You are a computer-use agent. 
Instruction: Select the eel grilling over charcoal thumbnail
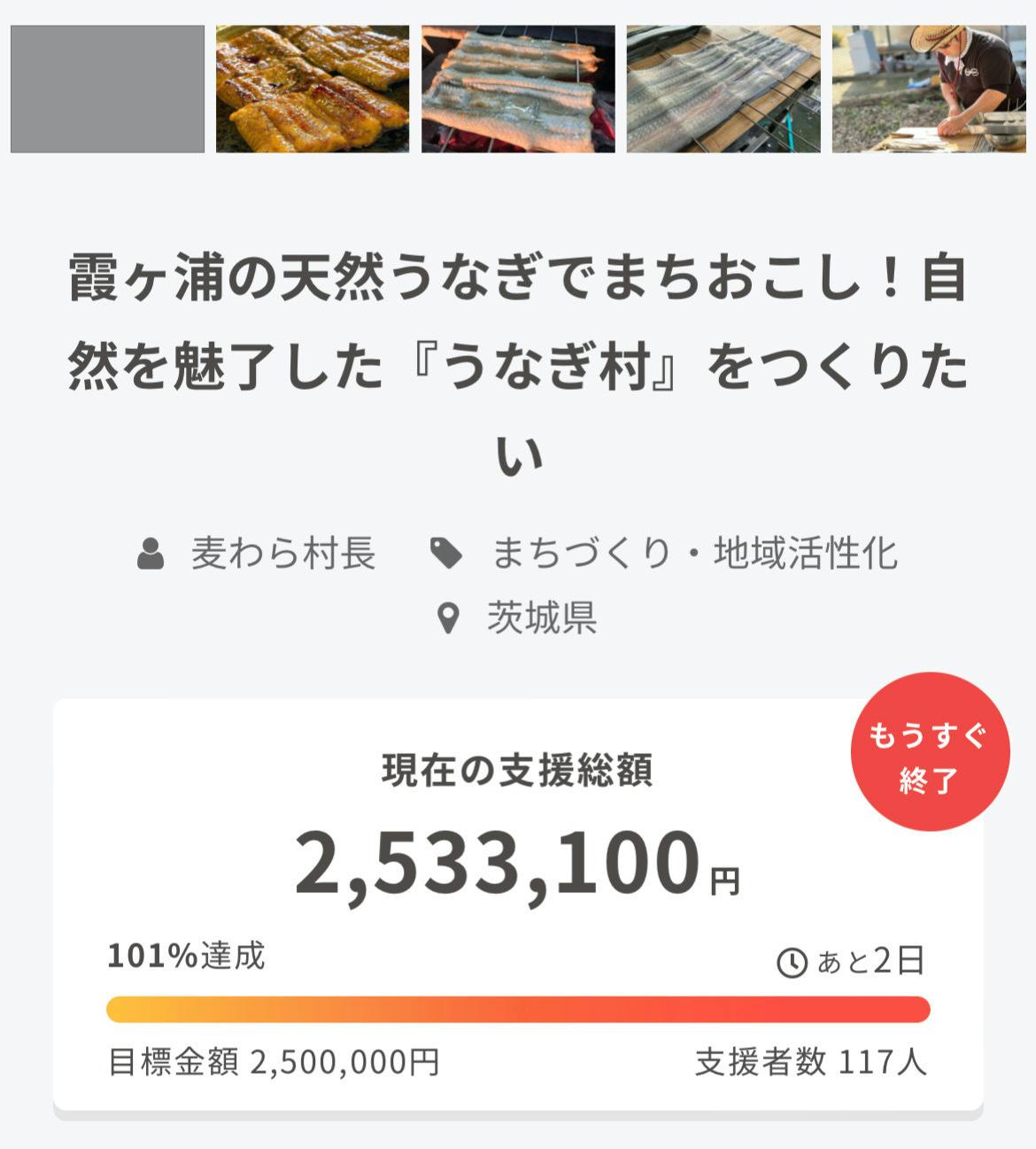coord(518,89)
